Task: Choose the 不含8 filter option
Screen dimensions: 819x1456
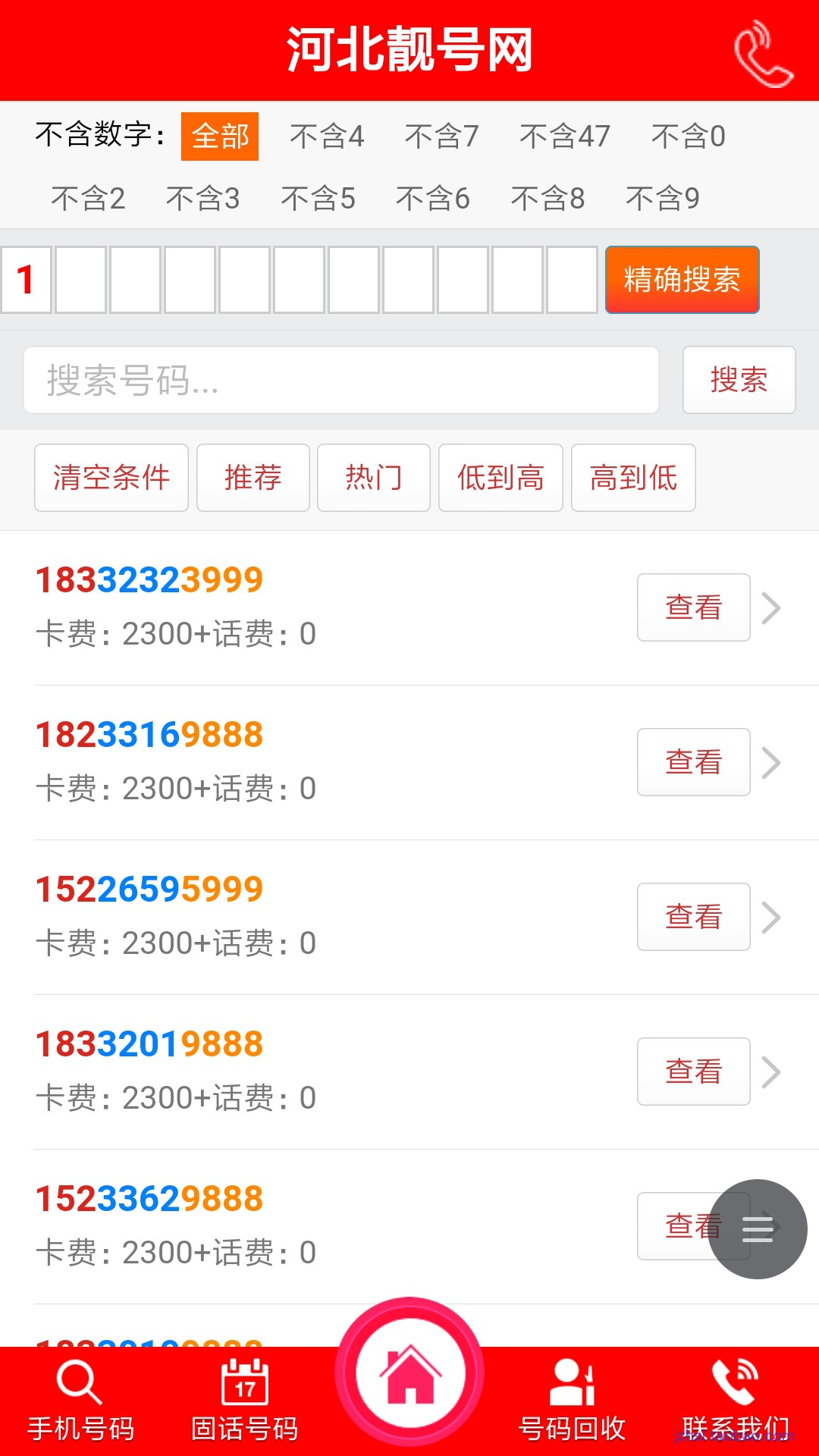Action: [x=548, y=199]
